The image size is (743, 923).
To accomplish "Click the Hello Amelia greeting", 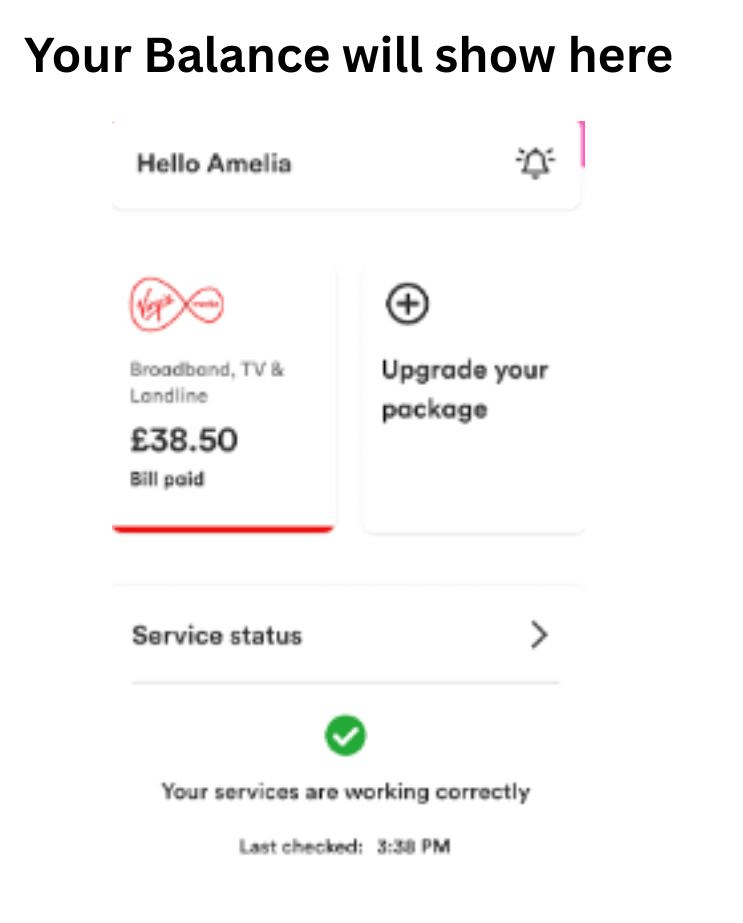I will [211, 163].
